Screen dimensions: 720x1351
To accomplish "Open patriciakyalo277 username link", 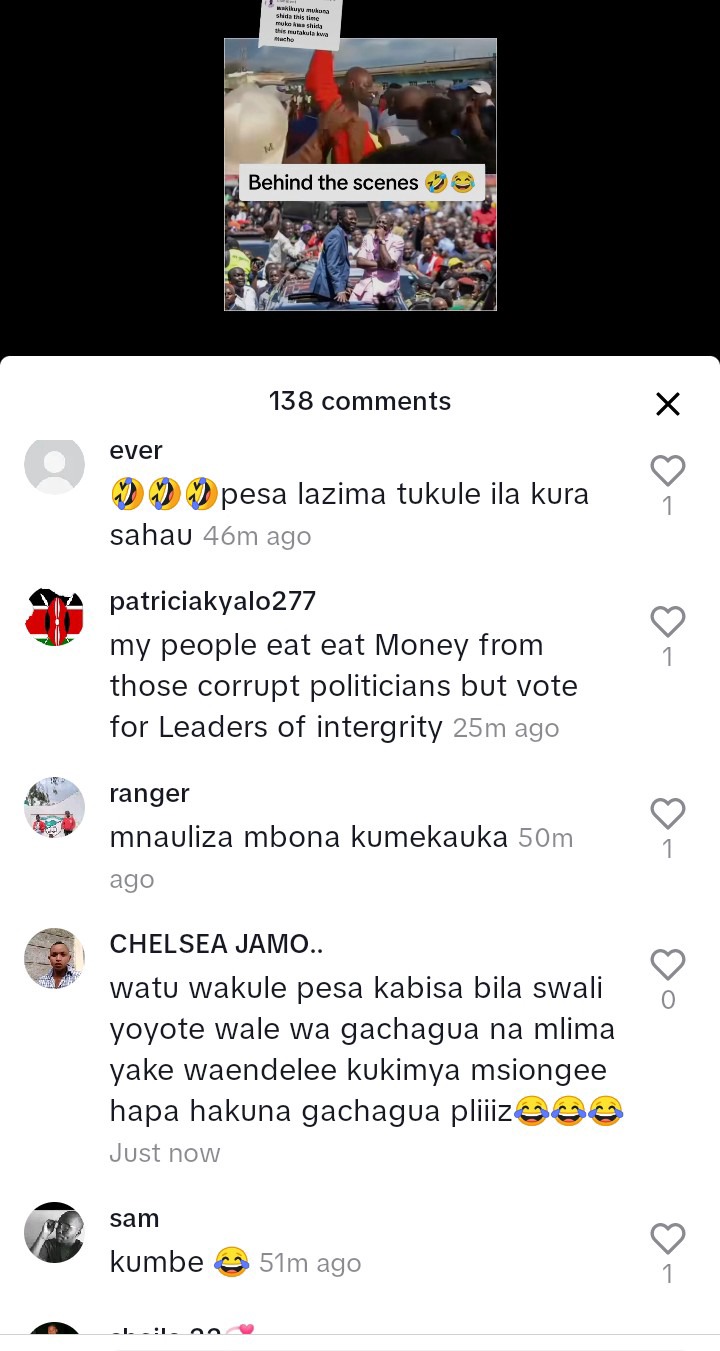I will pos(212,601).
